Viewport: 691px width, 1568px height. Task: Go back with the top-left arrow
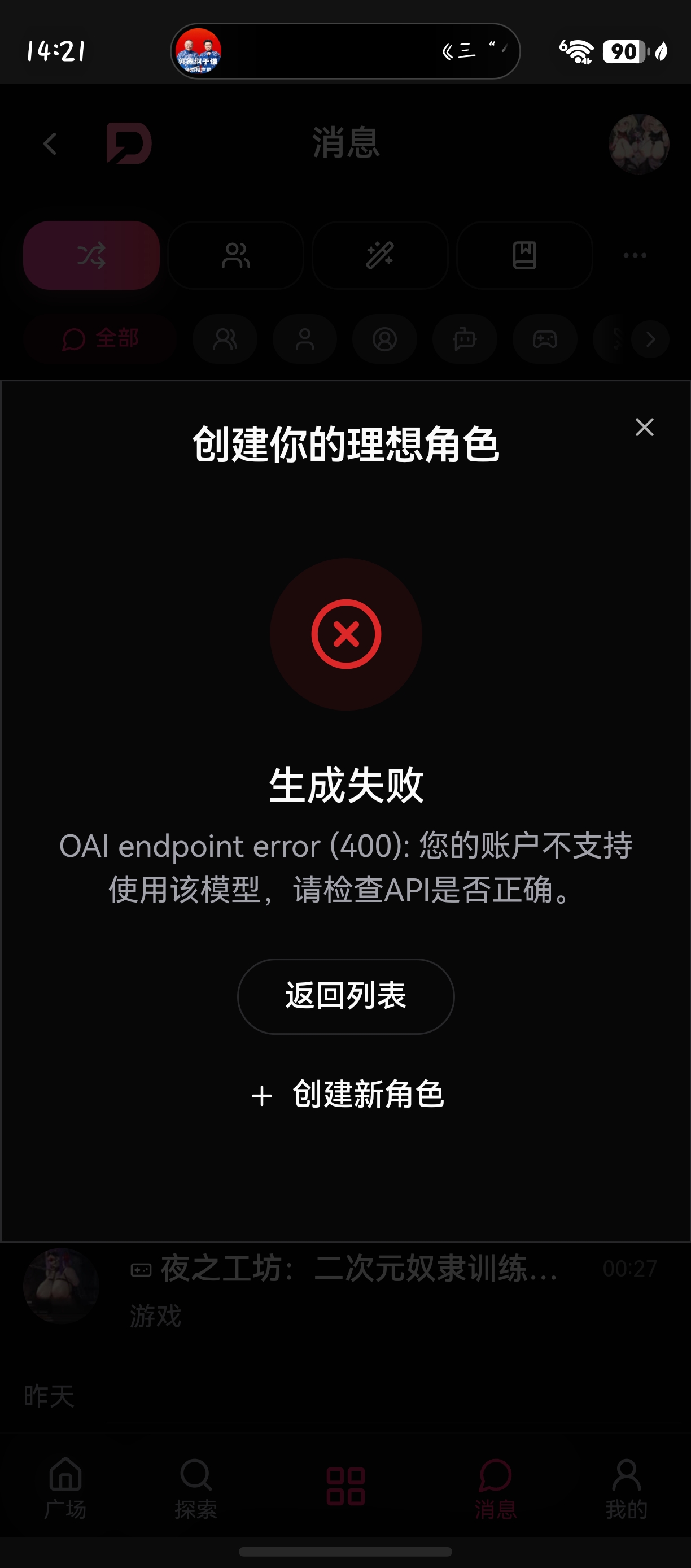[50, 144]
